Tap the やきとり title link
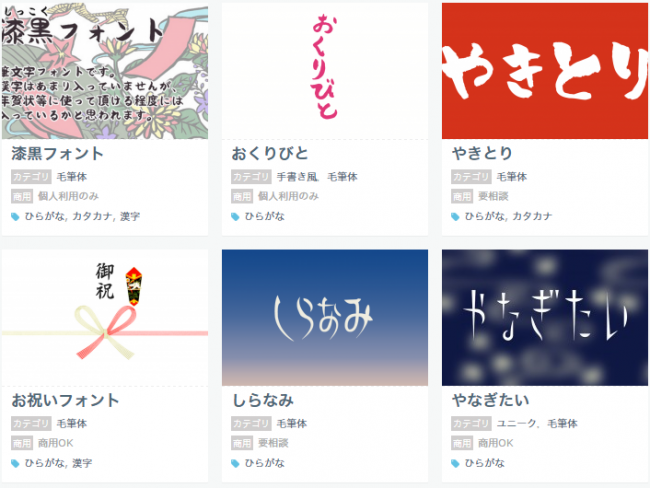This screenshot has width=650, height=488. 482,154
